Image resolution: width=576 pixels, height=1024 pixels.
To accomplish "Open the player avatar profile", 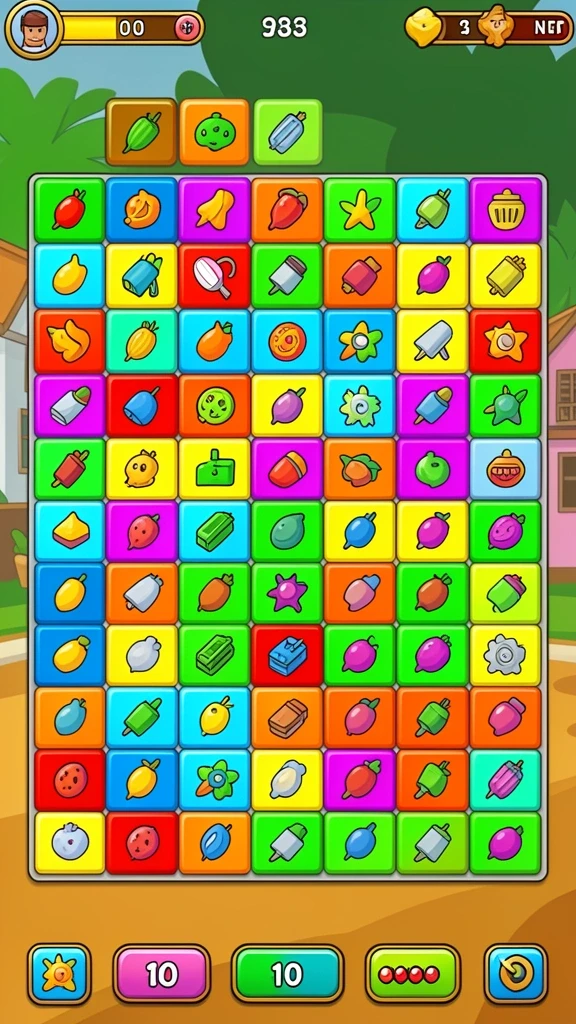I will (x=33, y=29).
